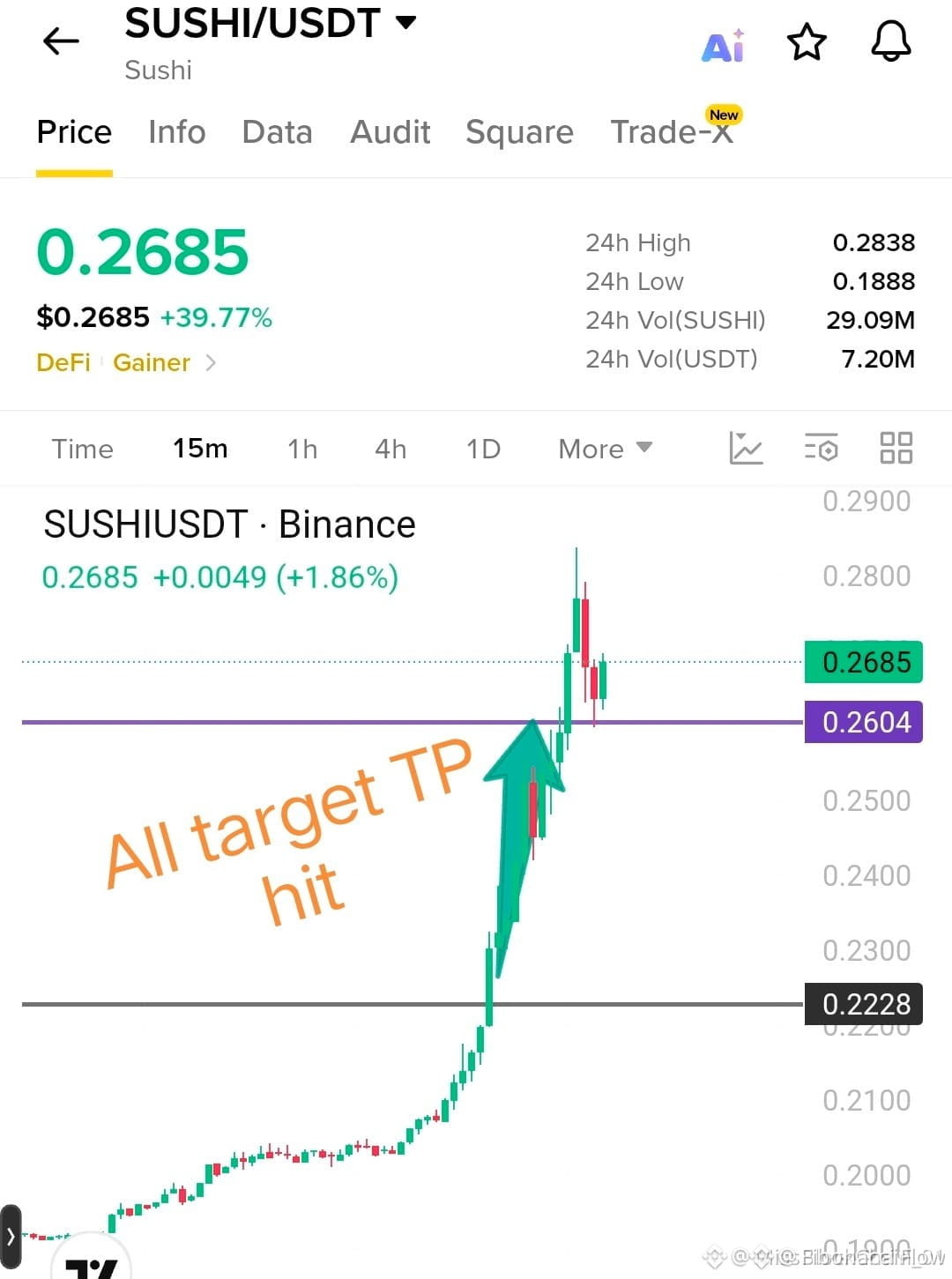Open the AI assistant icon
Image resolution: width=952 pixels, height=1279 pixels.
(723, 44)
